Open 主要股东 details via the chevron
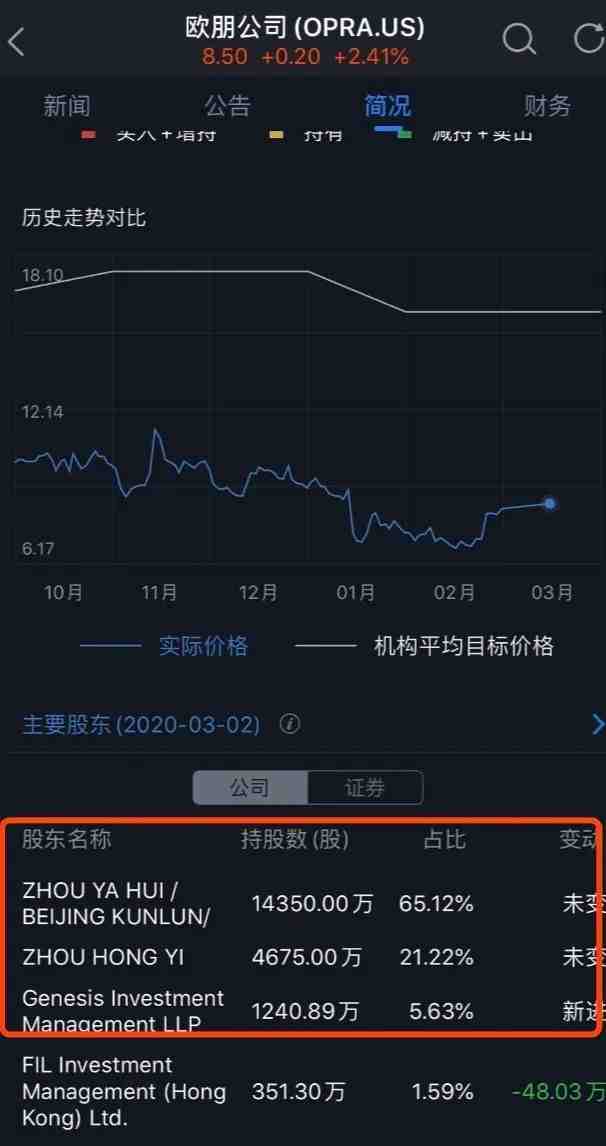This screenshot has height=1146, width=606. (597, 724)
